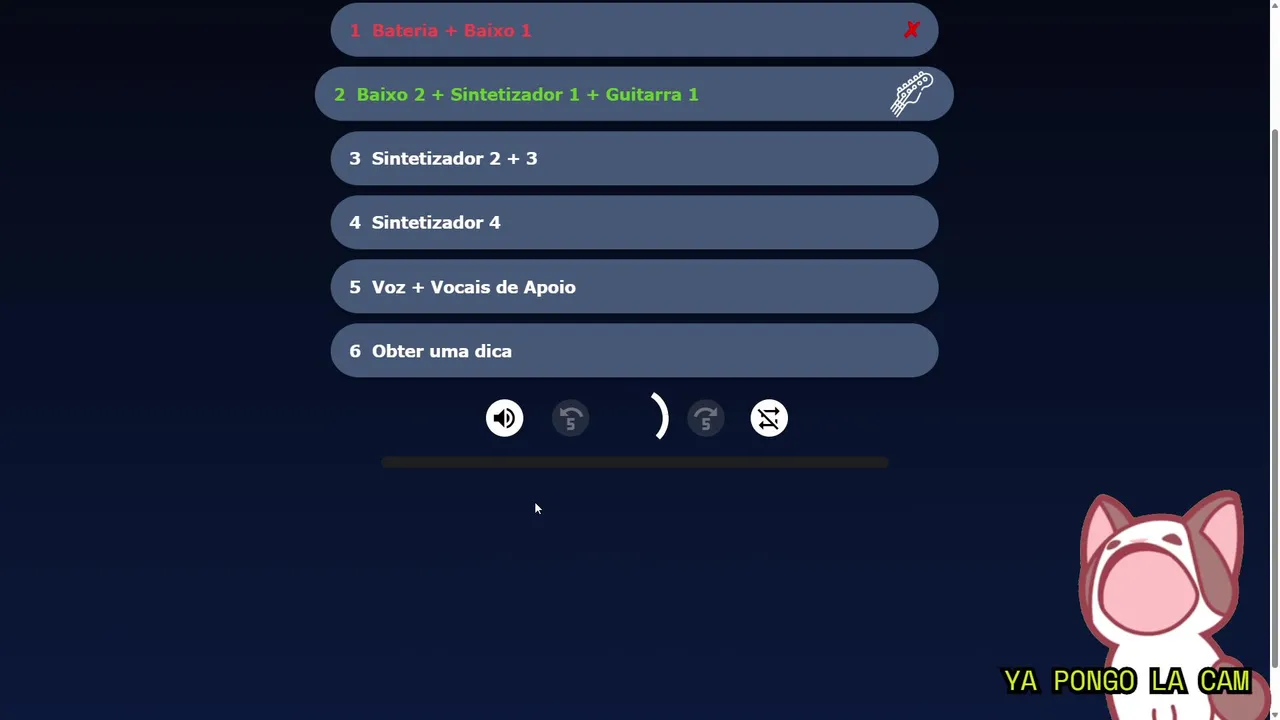
Task: Skip forward 5 seconds
Action: pos(705,418)
